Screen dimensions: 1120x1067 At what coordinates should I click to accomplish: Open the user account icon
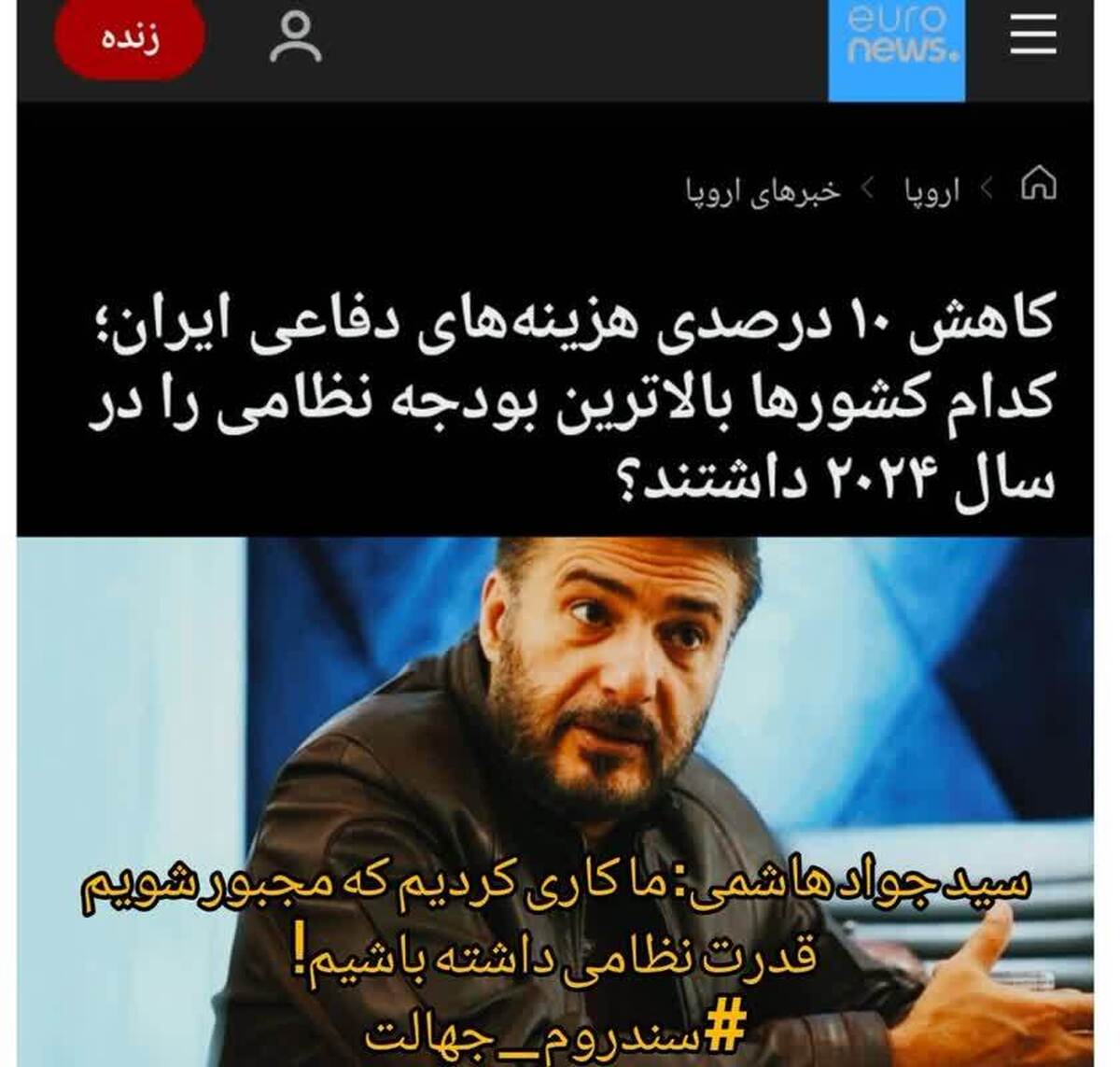pos(296,39)
